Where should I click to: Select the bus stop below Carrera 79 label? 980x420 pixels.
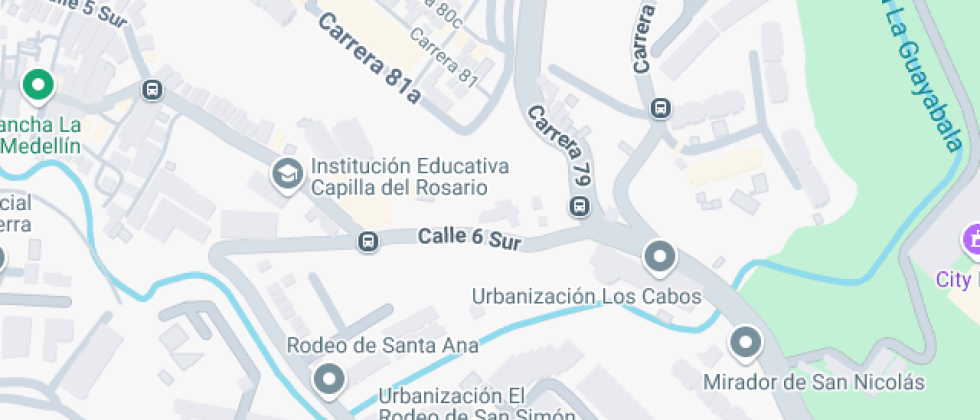click(x=578, y=207)
